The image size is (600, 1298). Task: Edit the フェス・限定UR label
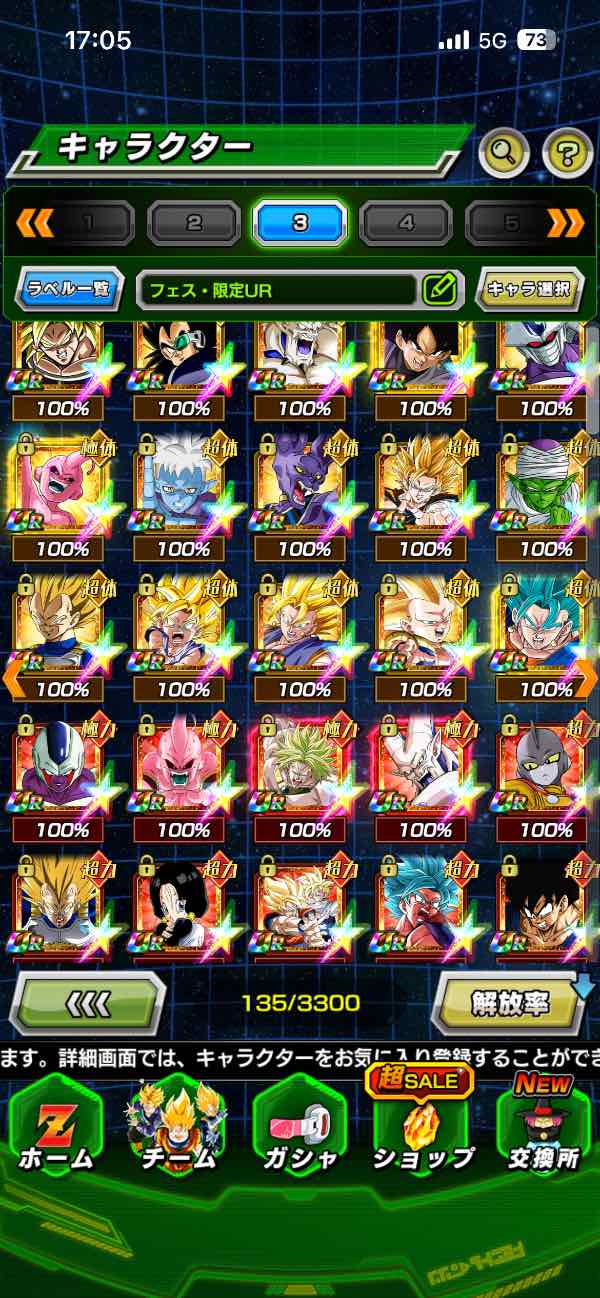tap(439, 290)
